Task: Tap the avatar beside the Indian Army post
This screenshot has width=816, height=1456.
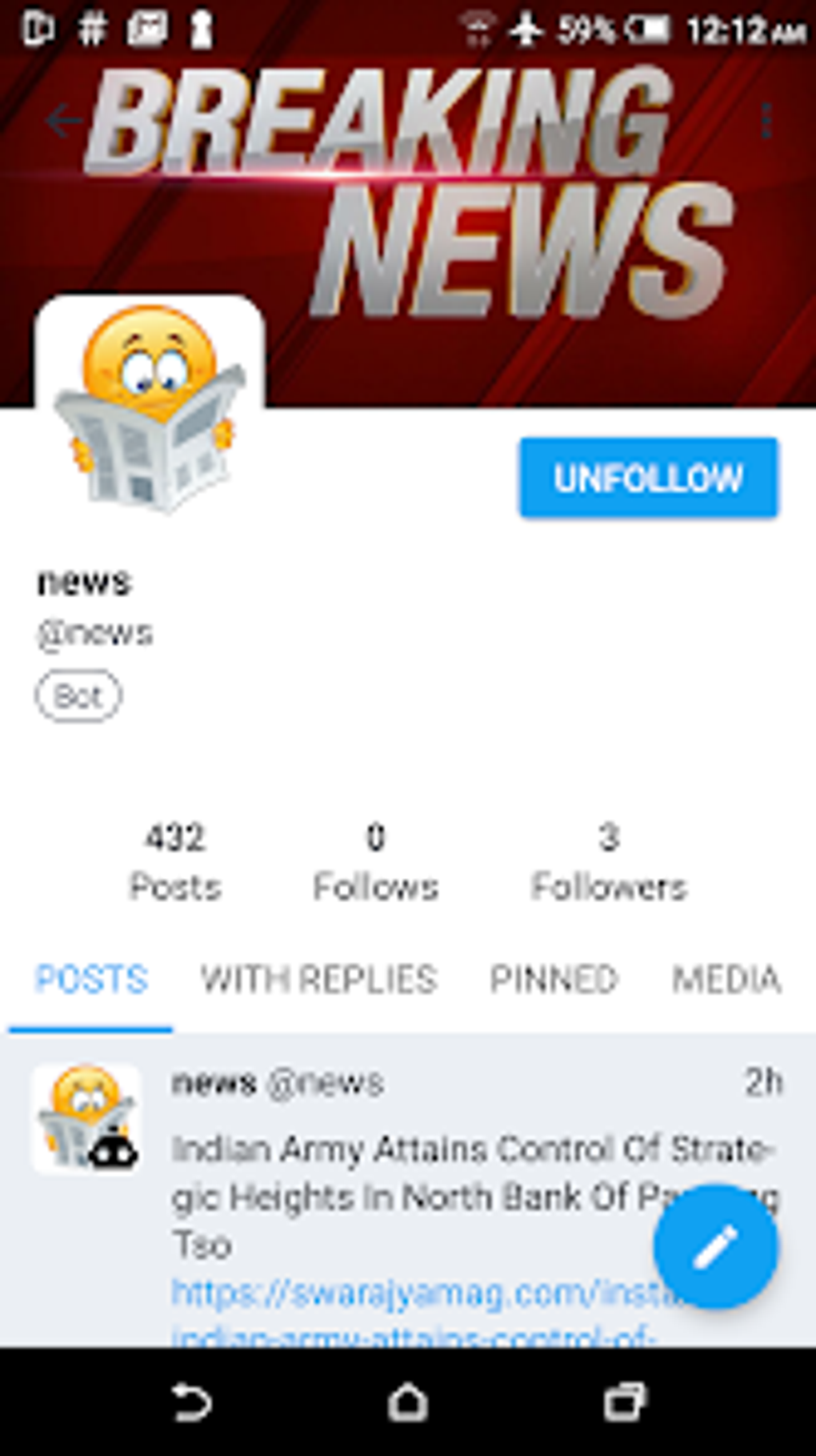Action: tap(86, 1118)
